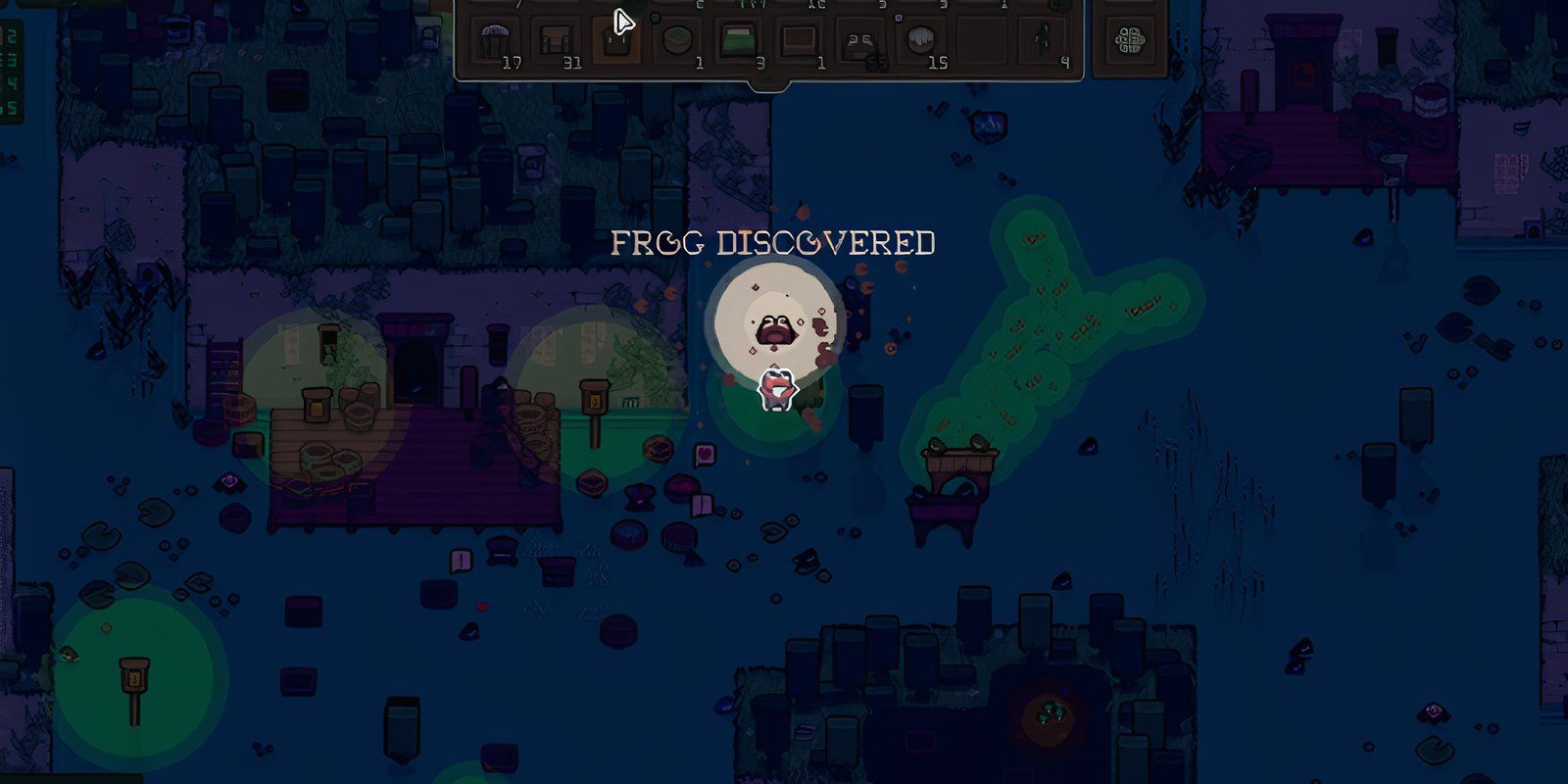Select the hotbar item with count 17

click(497, 43)
